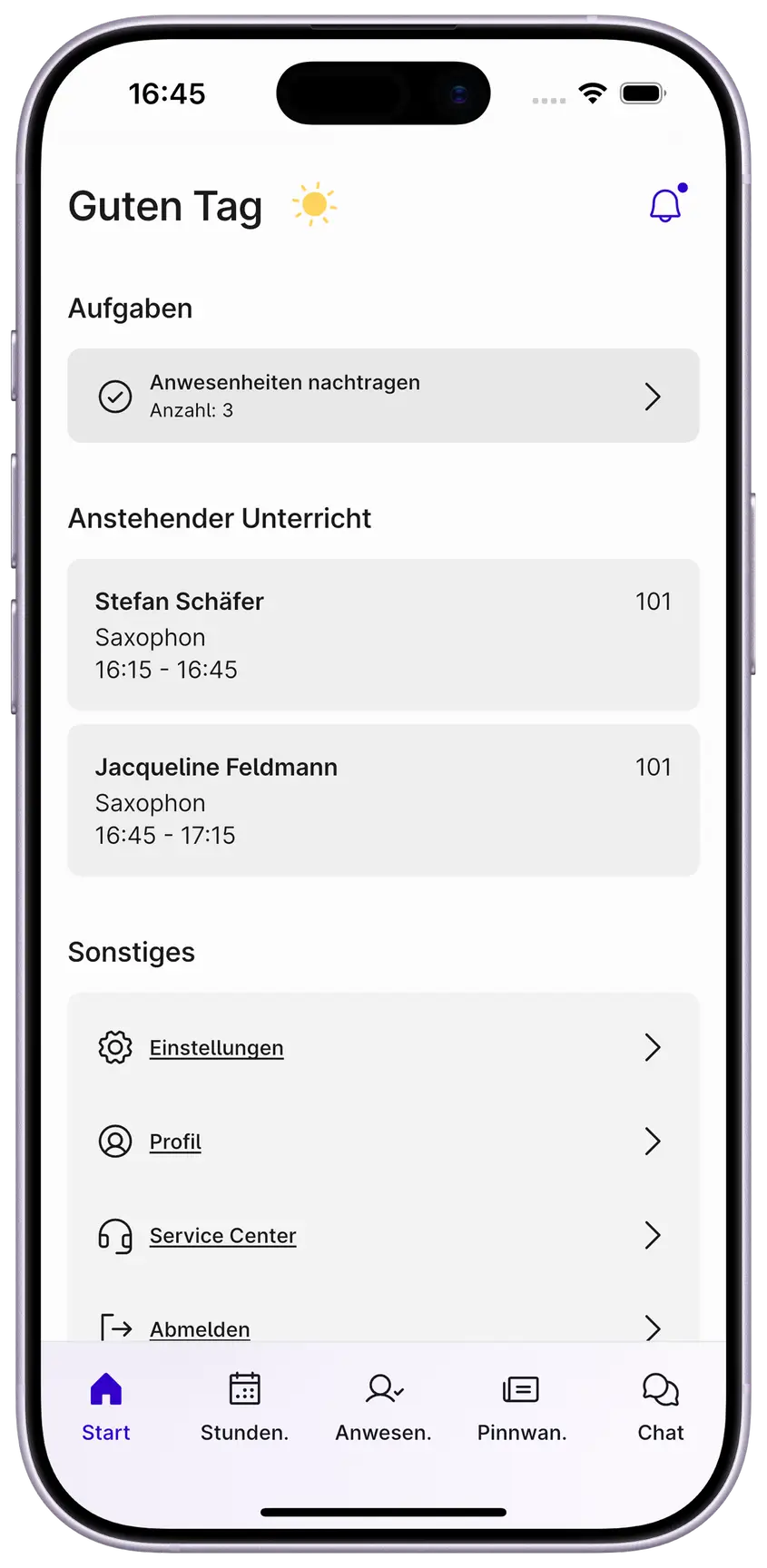This screenshot has width=767, height=1568.
Task: Click the Abmelden link to log out
Action: [x=199, y=1328]
